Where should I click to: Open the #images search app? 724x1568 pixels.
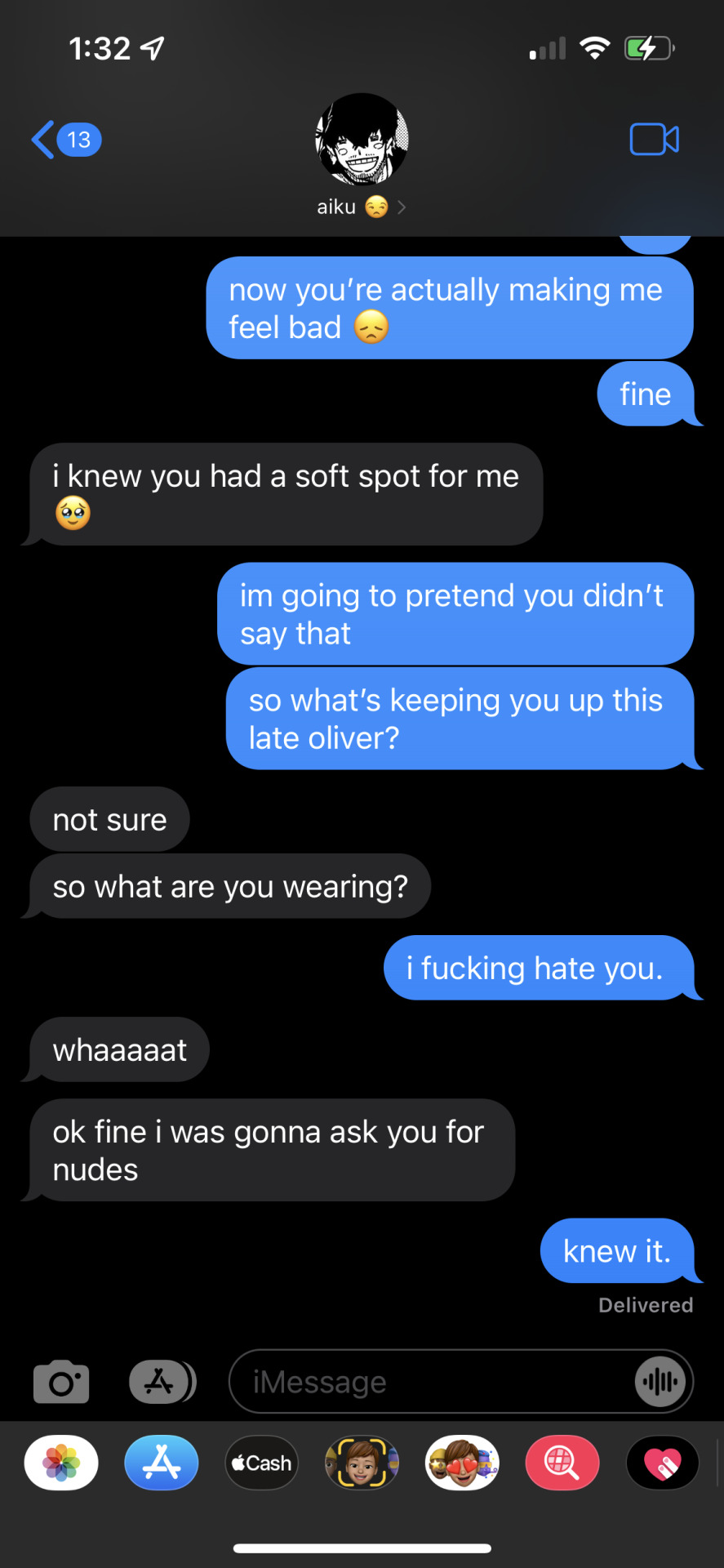click(x=562, y=1463)
